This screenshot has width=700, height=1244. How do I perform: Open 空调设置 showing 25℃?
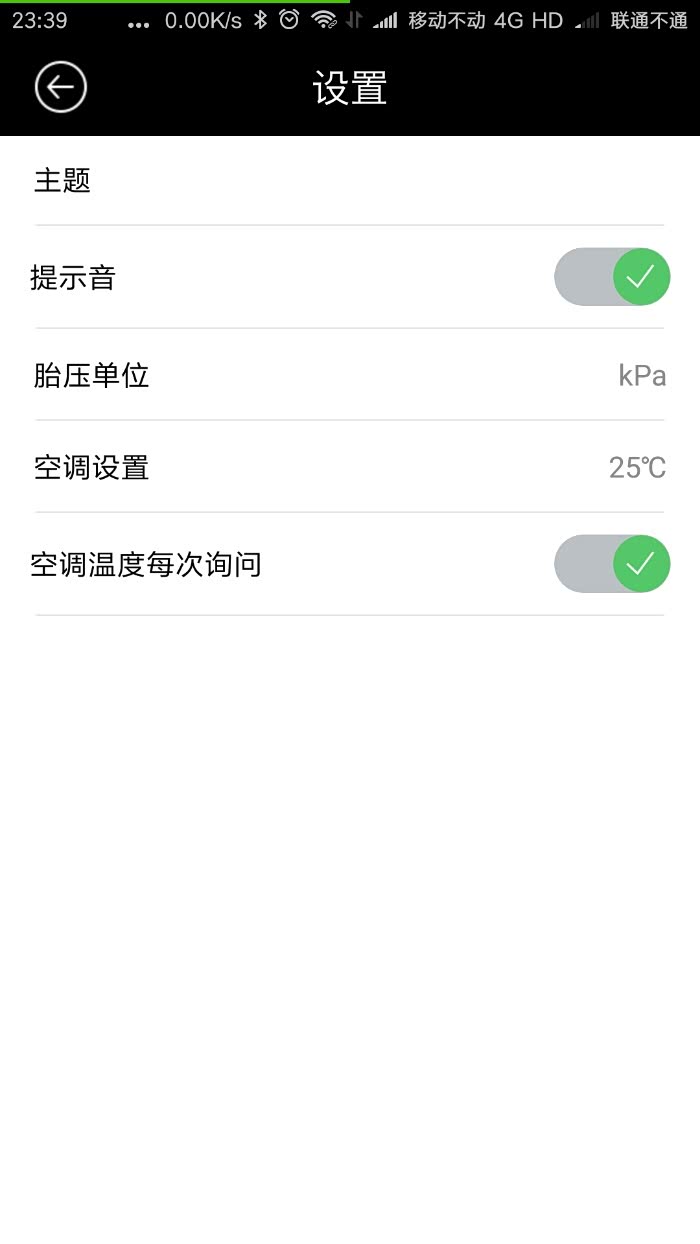pyautogui.click(x=350, y=467)
